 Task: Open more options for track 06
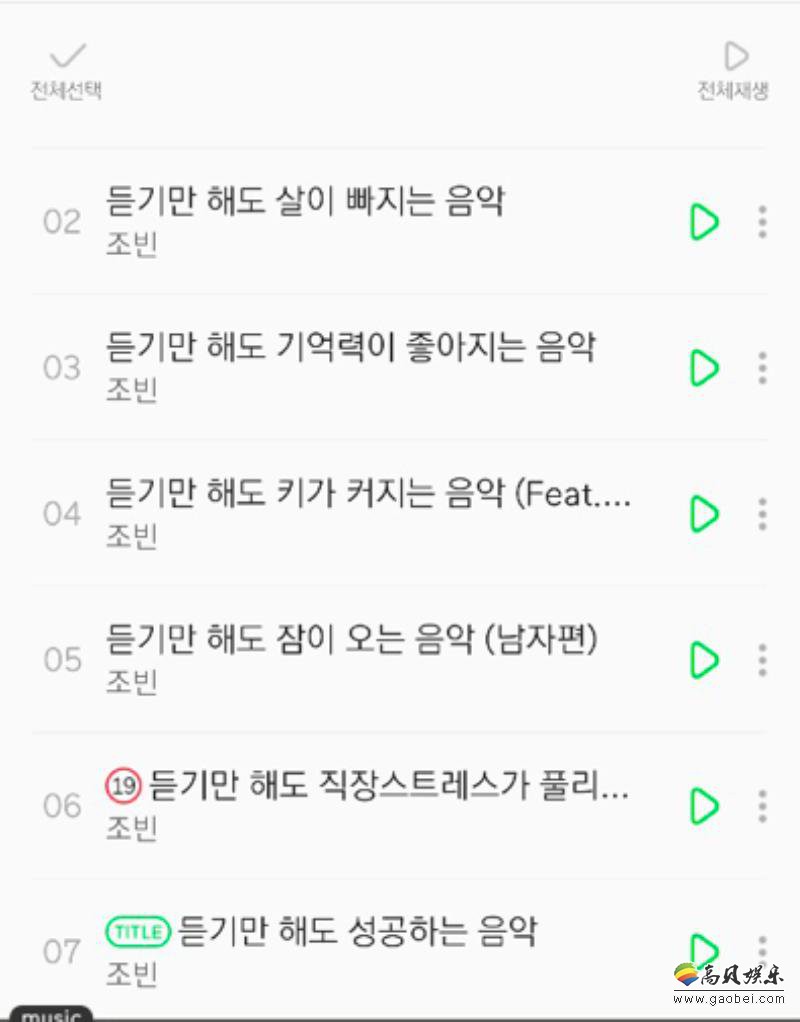click(762, 805)
